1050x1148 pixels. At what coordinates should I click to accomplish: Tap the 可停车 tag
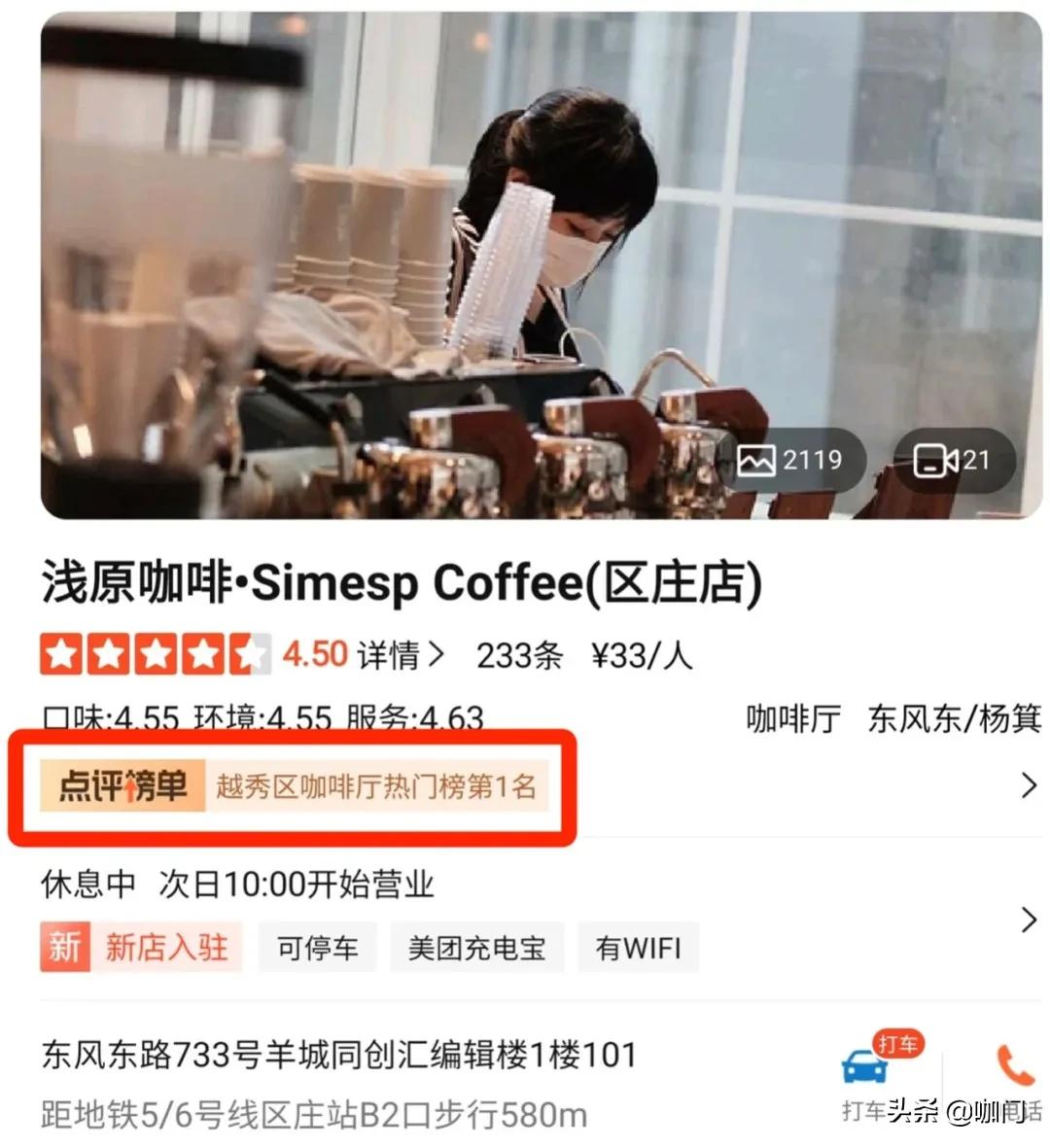coord(317,948)
